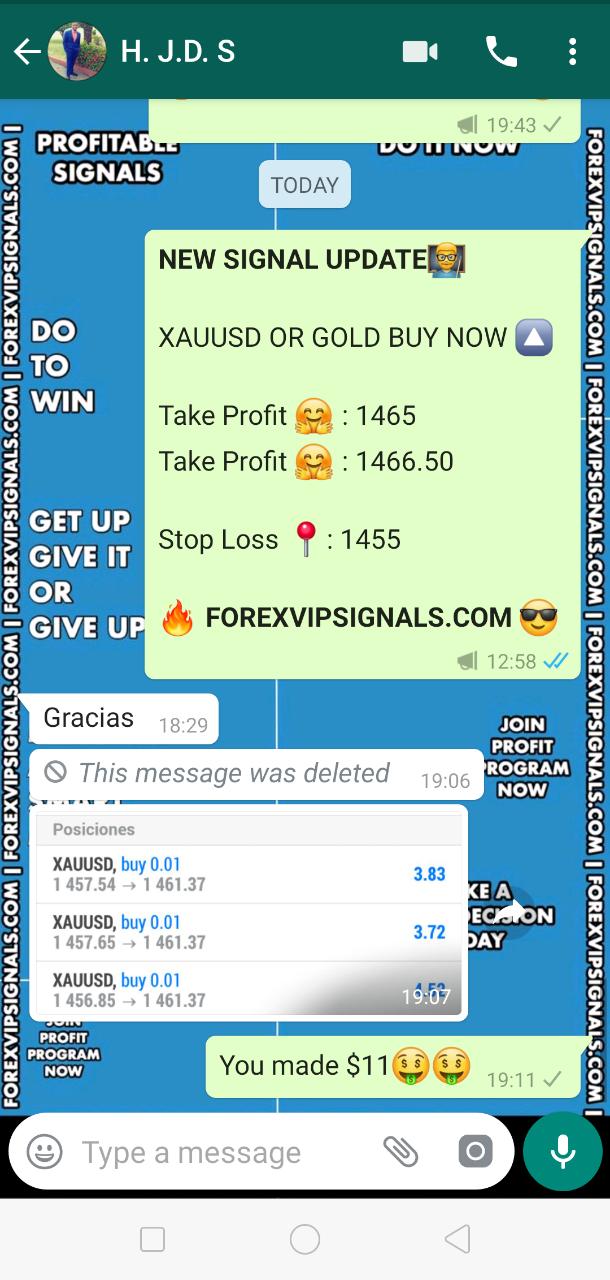Viewport: 610px width, 1280px height.
Task: Attach a file with the paperclip
Action: tap(400, 1152)
